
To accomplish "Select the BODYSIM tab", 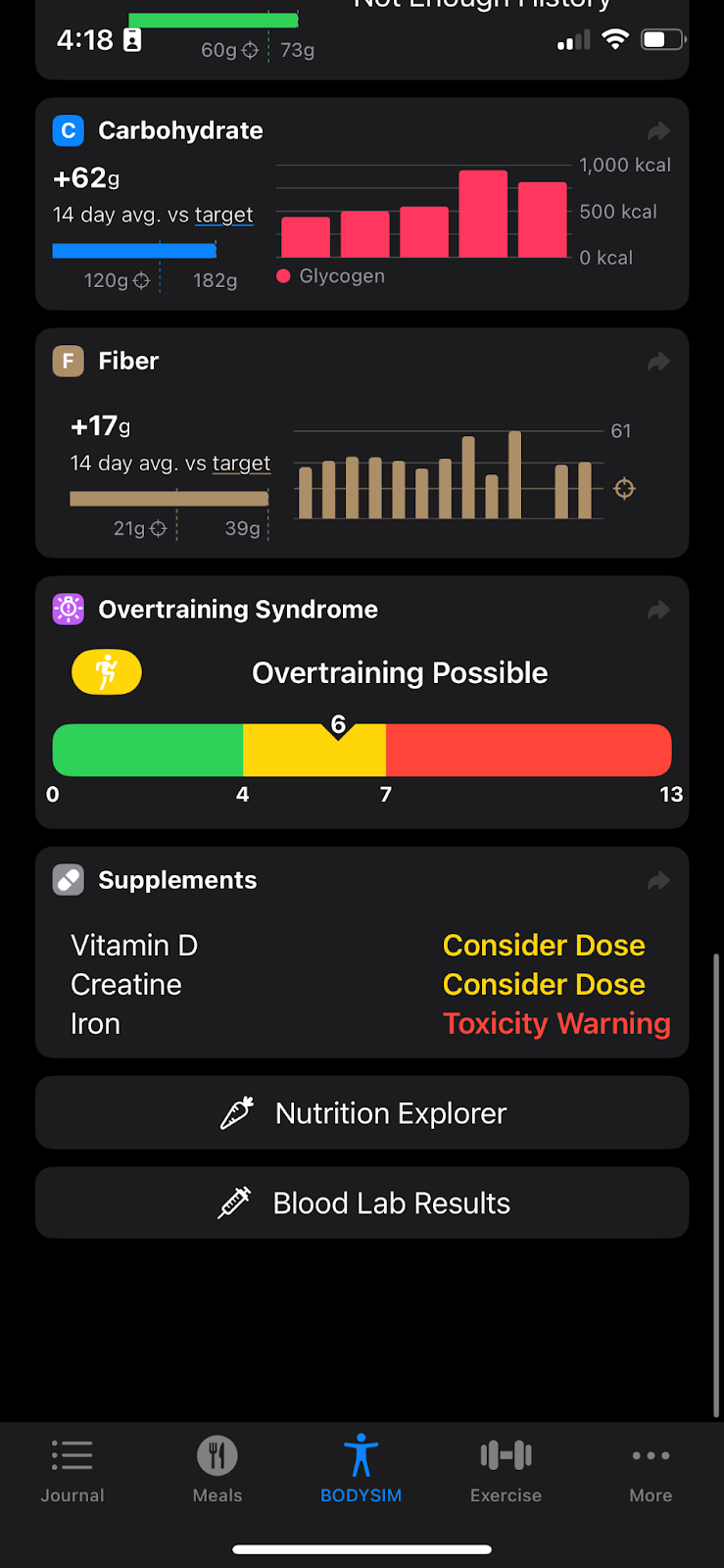I will (x=362, y=1470).
